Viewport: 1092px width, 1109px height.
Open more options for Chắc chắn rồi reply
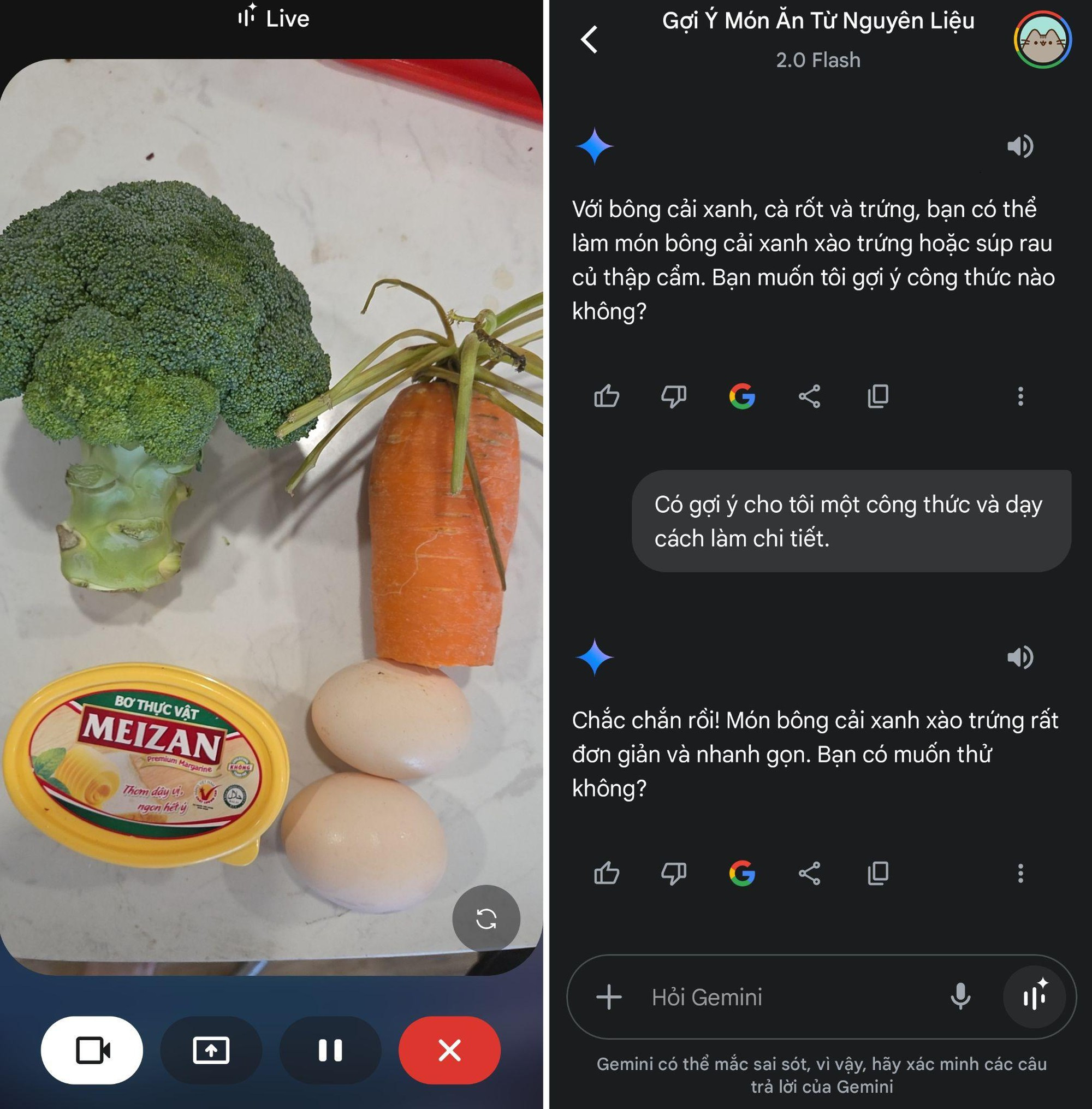click(1020, 873)
